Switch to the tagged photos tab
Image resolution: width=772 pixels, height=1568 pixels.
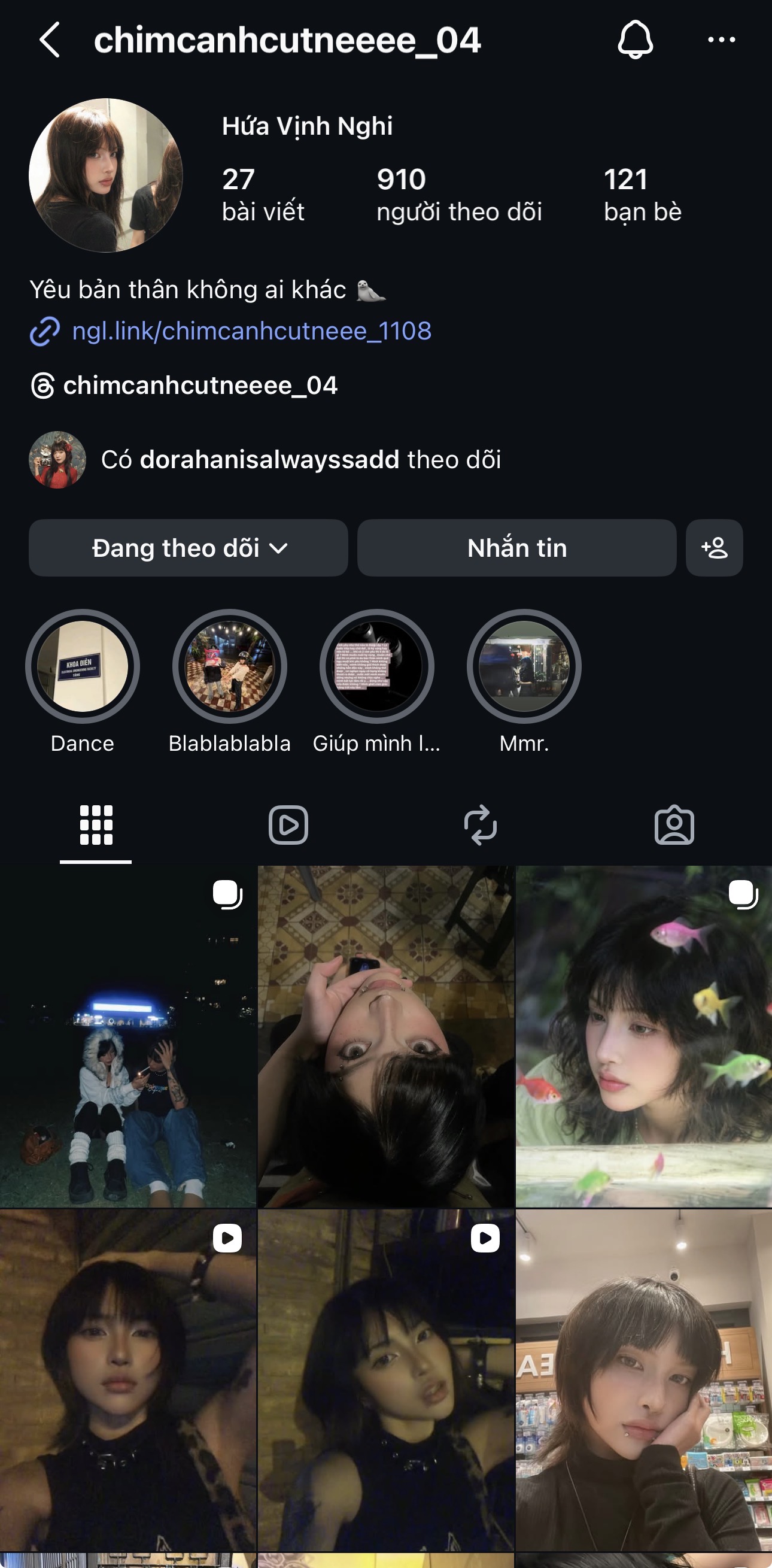(674, 826)
